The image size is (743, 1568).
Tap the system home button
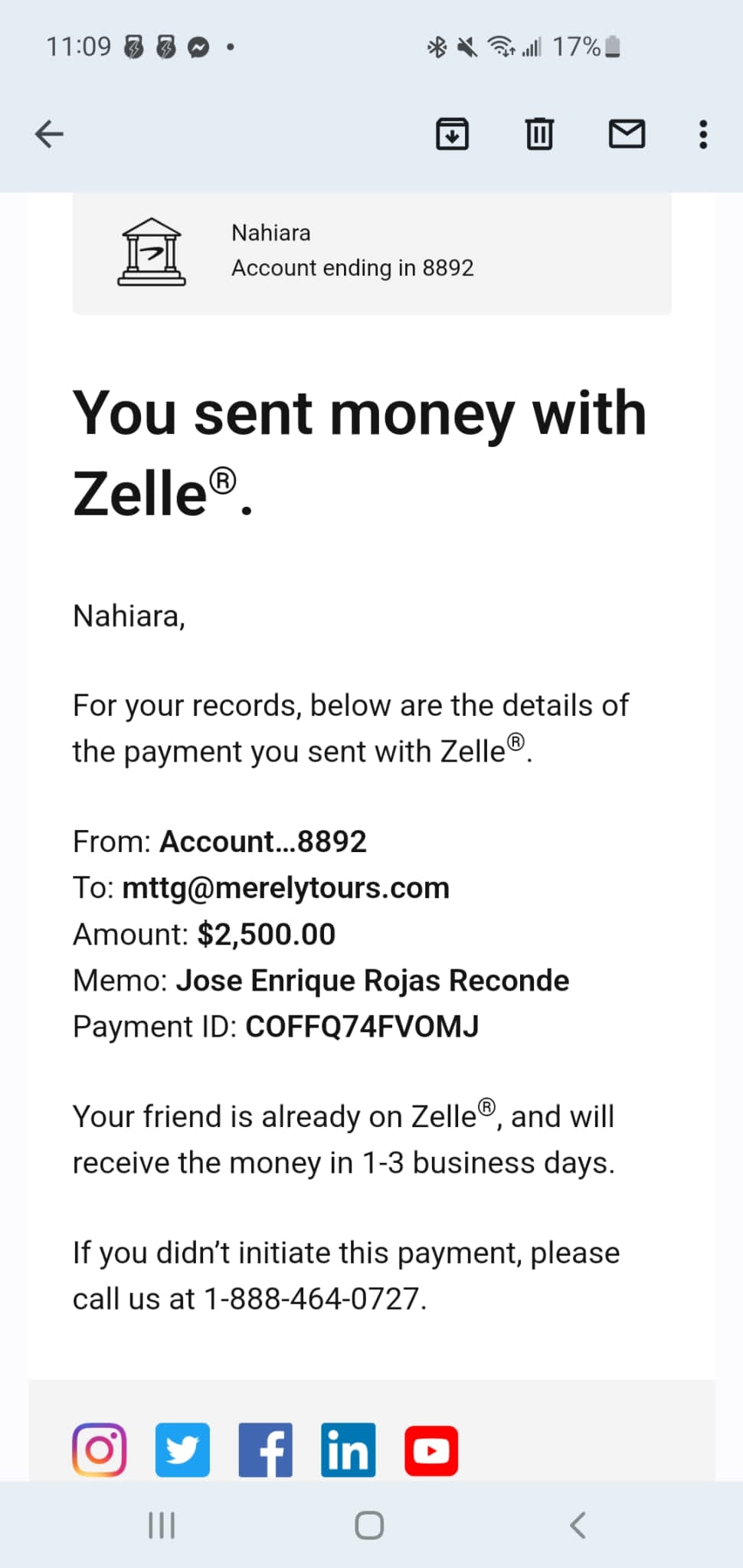369,1525
